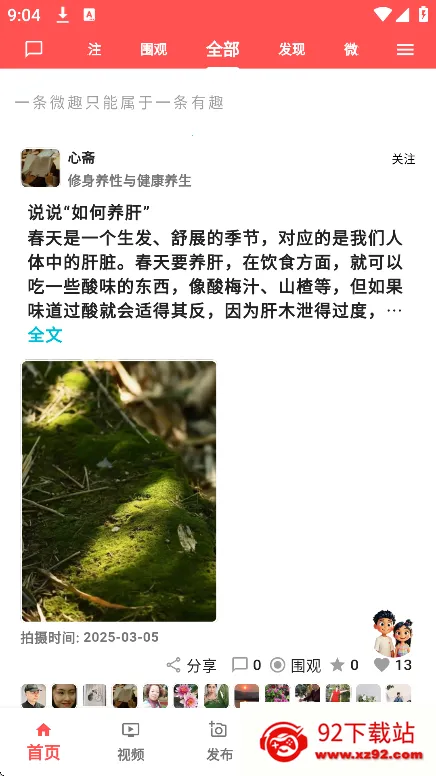
Task: Like the post with the heart icon
Action: coord(392,665)
